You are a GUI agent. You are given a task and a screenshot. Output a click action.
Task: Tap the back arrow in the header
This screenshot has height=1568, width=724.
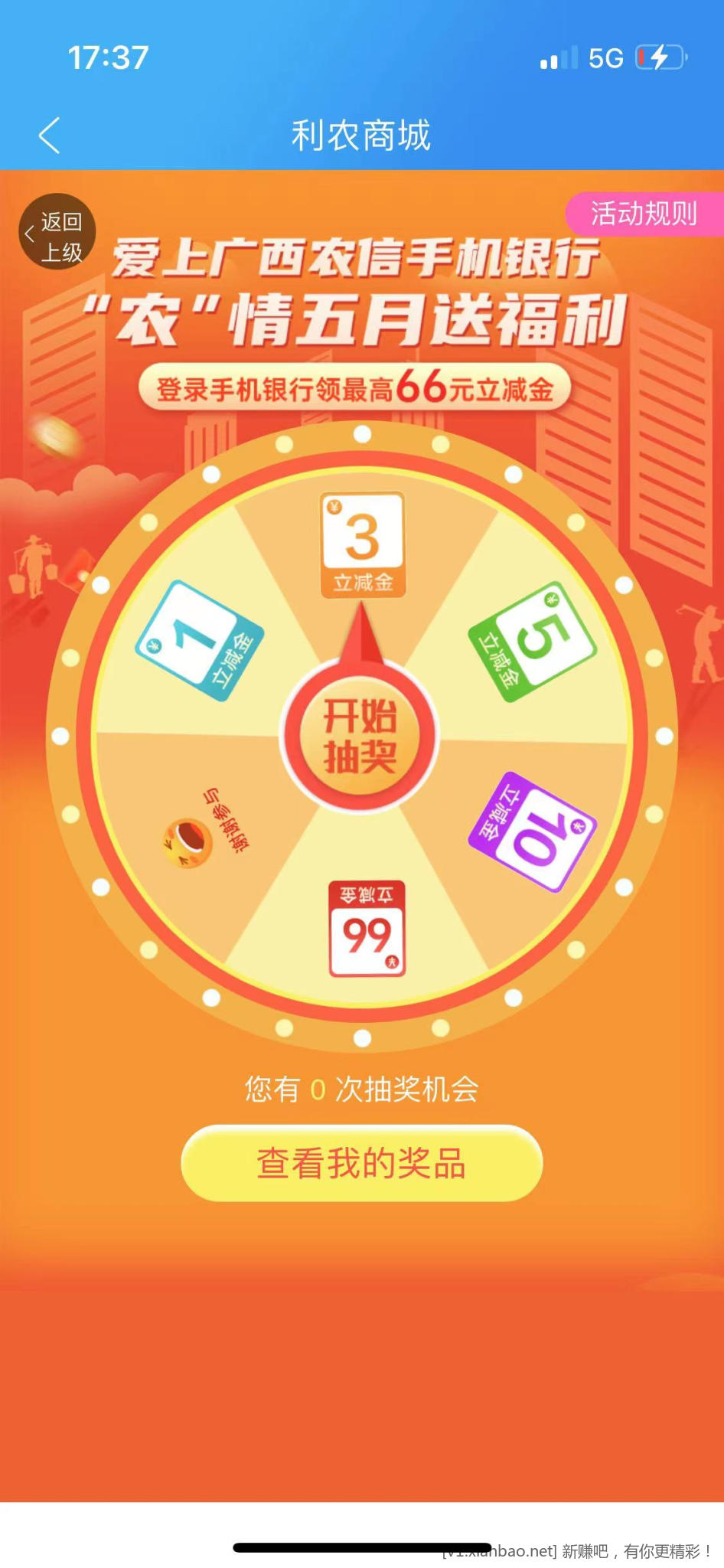pos(50,136)
